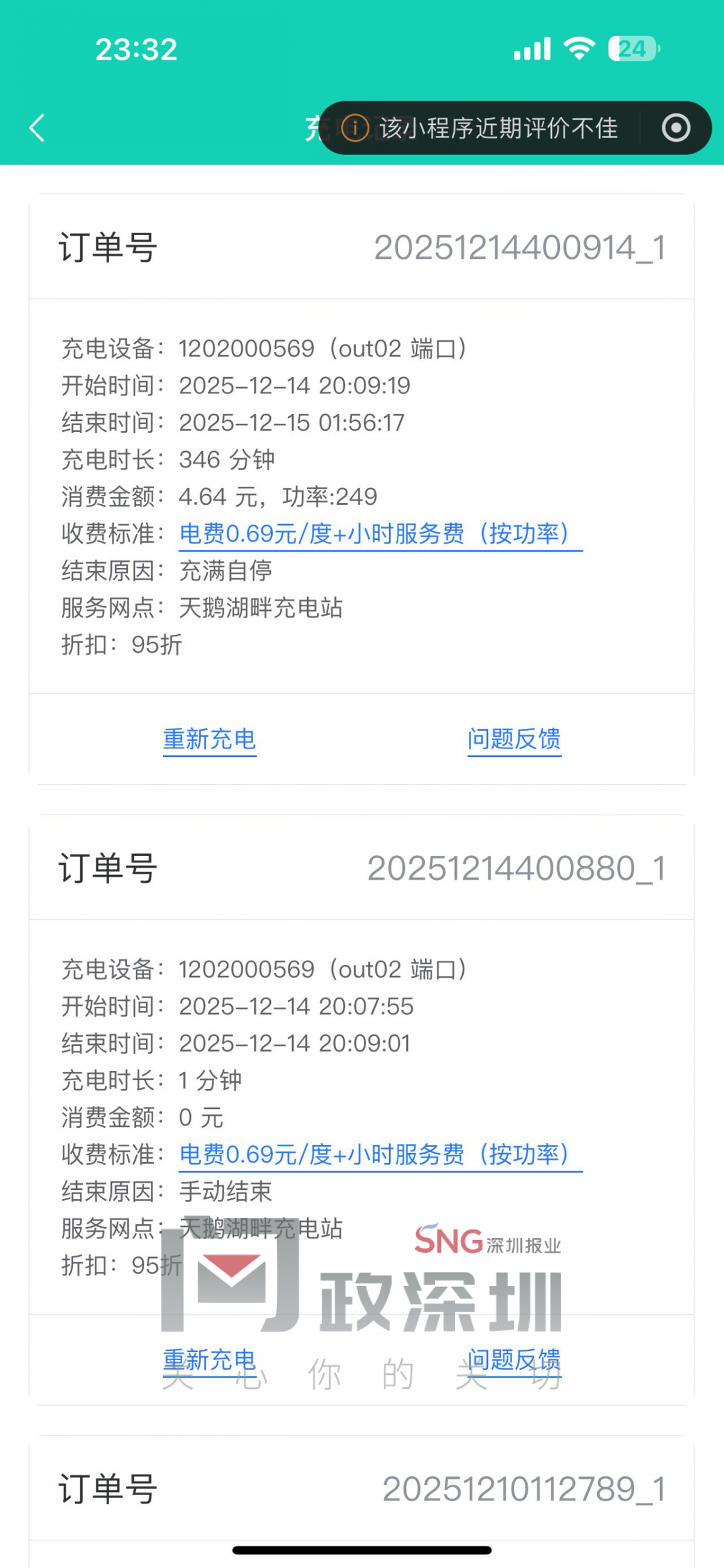The height and width of the screenshot is (1568, 724).
Task: View fee standard link in order 20251214400880_1
Action: point(380,1155)
